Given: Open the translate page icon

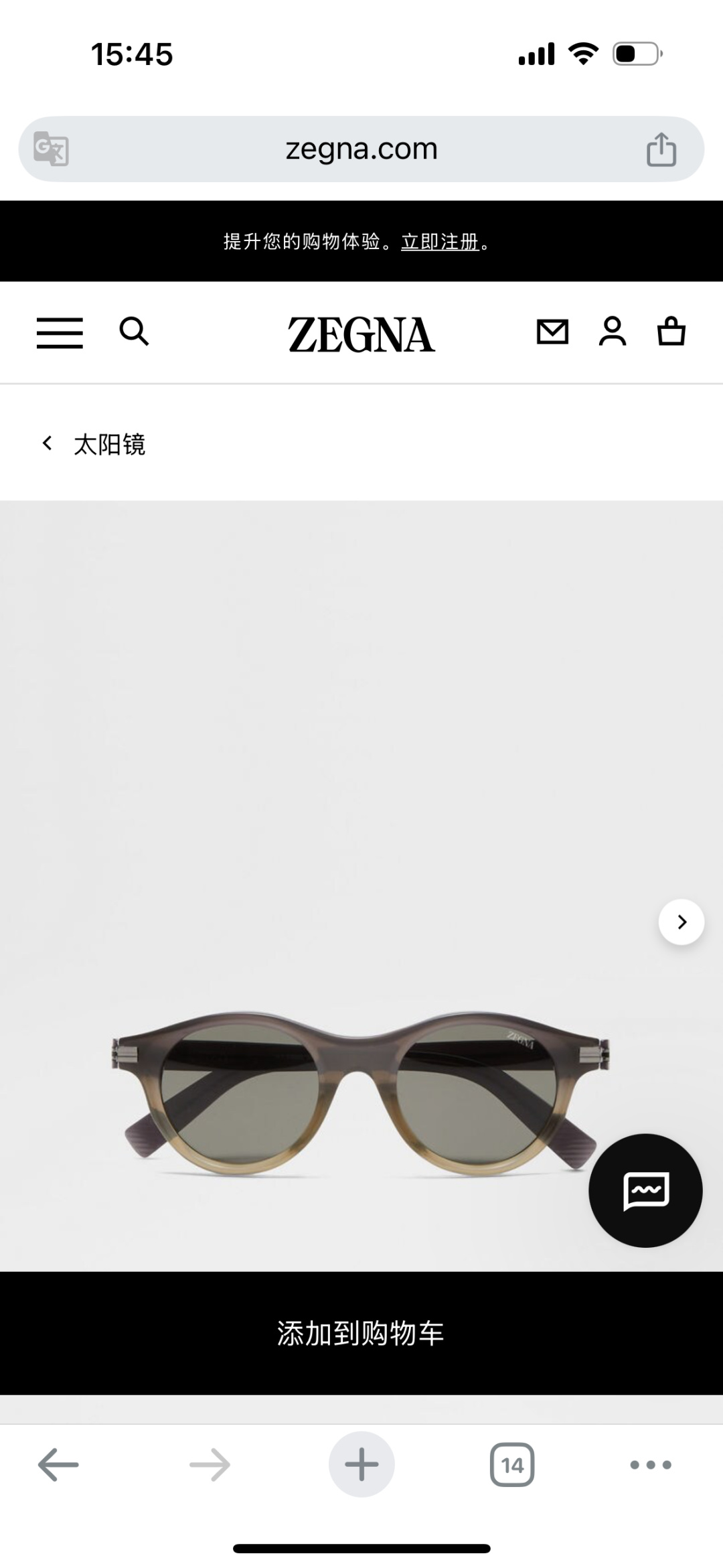Looking at the screenshot, I should click(52, 149).
